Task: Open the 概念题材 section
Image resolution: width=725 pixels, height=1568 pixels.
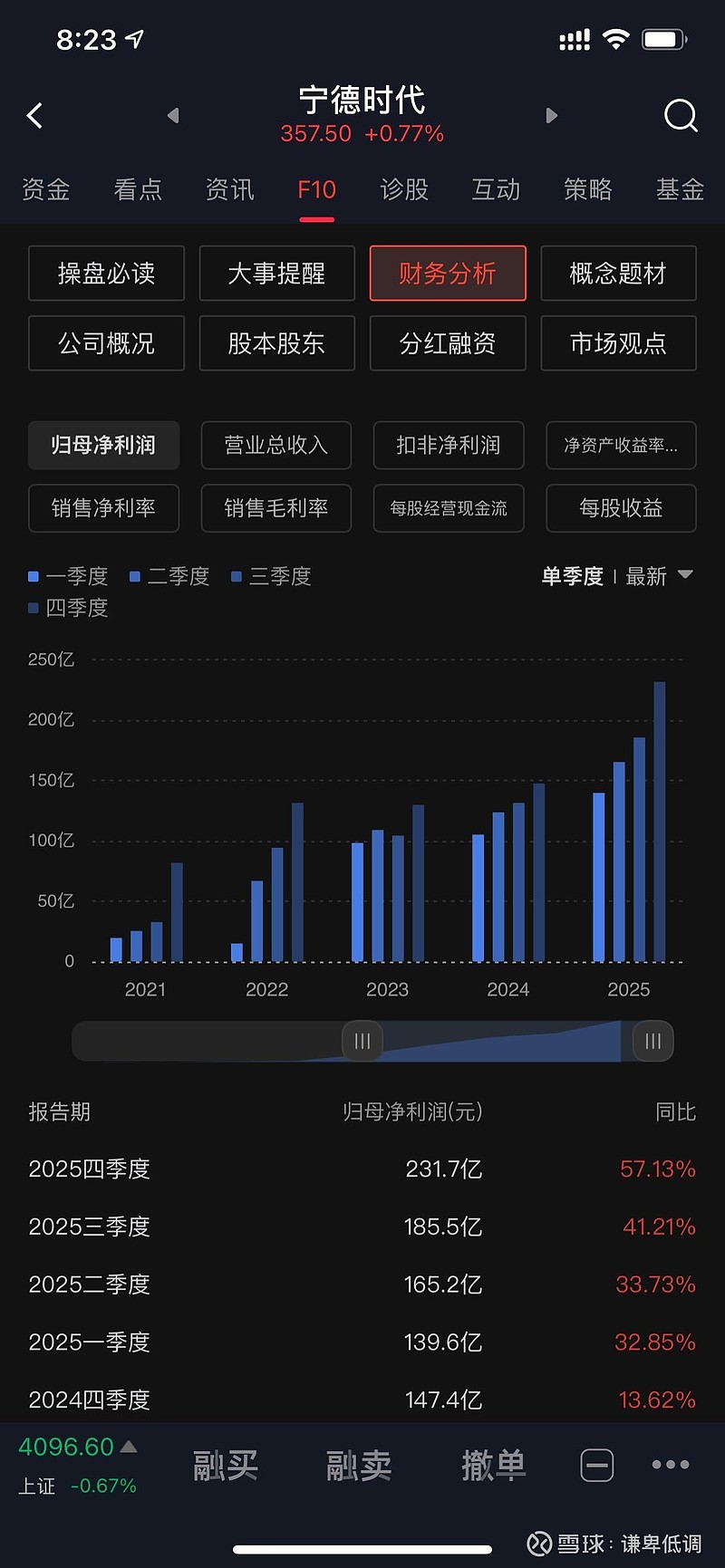Action: [x=618, y=273]
